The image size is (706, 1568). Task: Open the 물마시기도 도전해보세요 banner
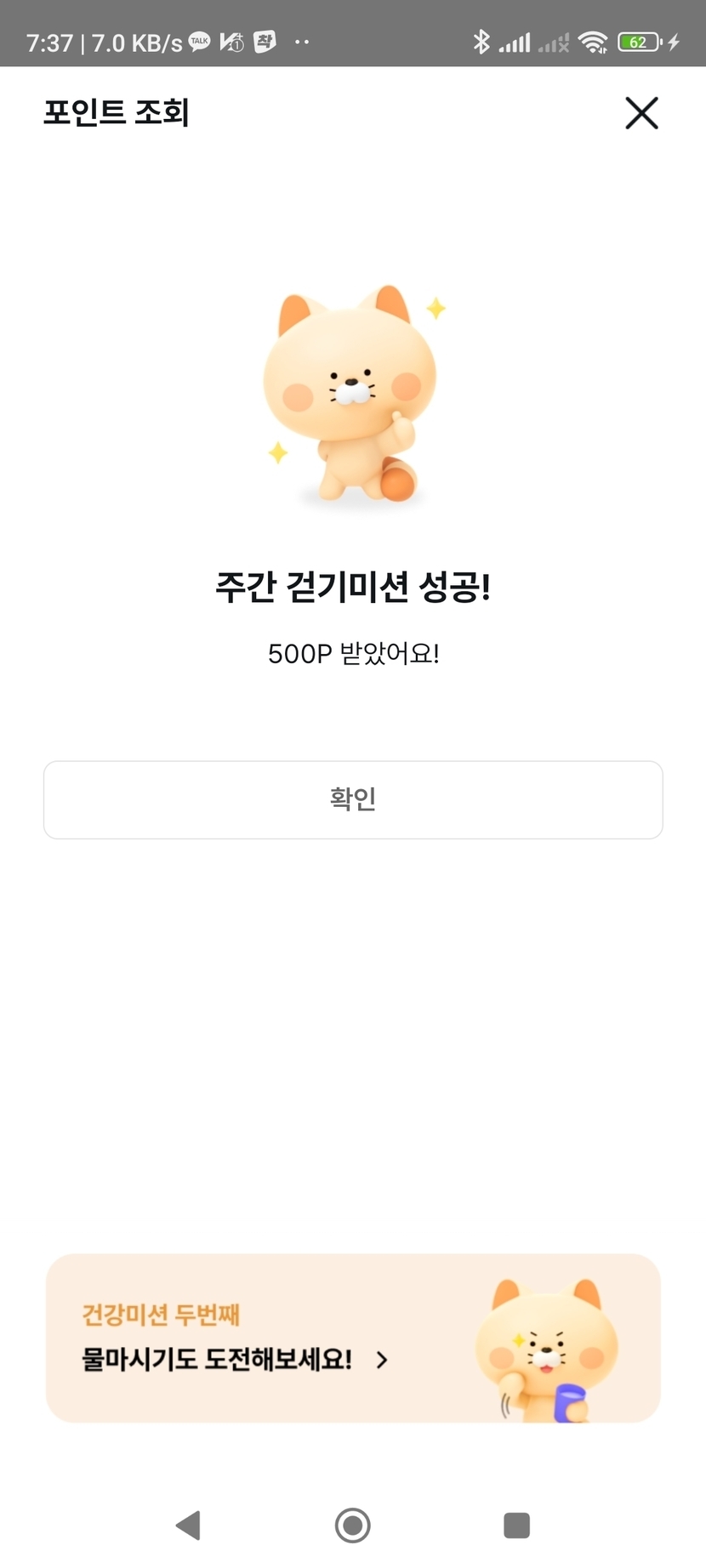click(352, 1338)
